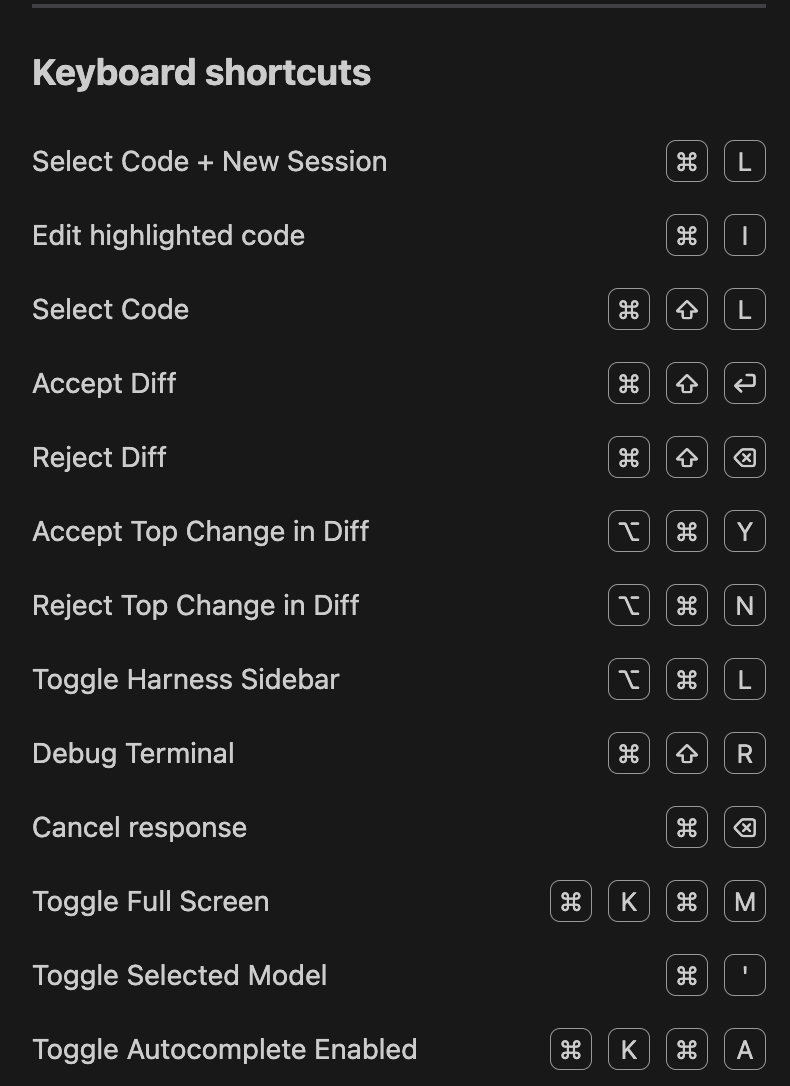Click the Return arrow key icon for Accept Diff
Viewport: 790px width, 1086px height.
[745, 383]
